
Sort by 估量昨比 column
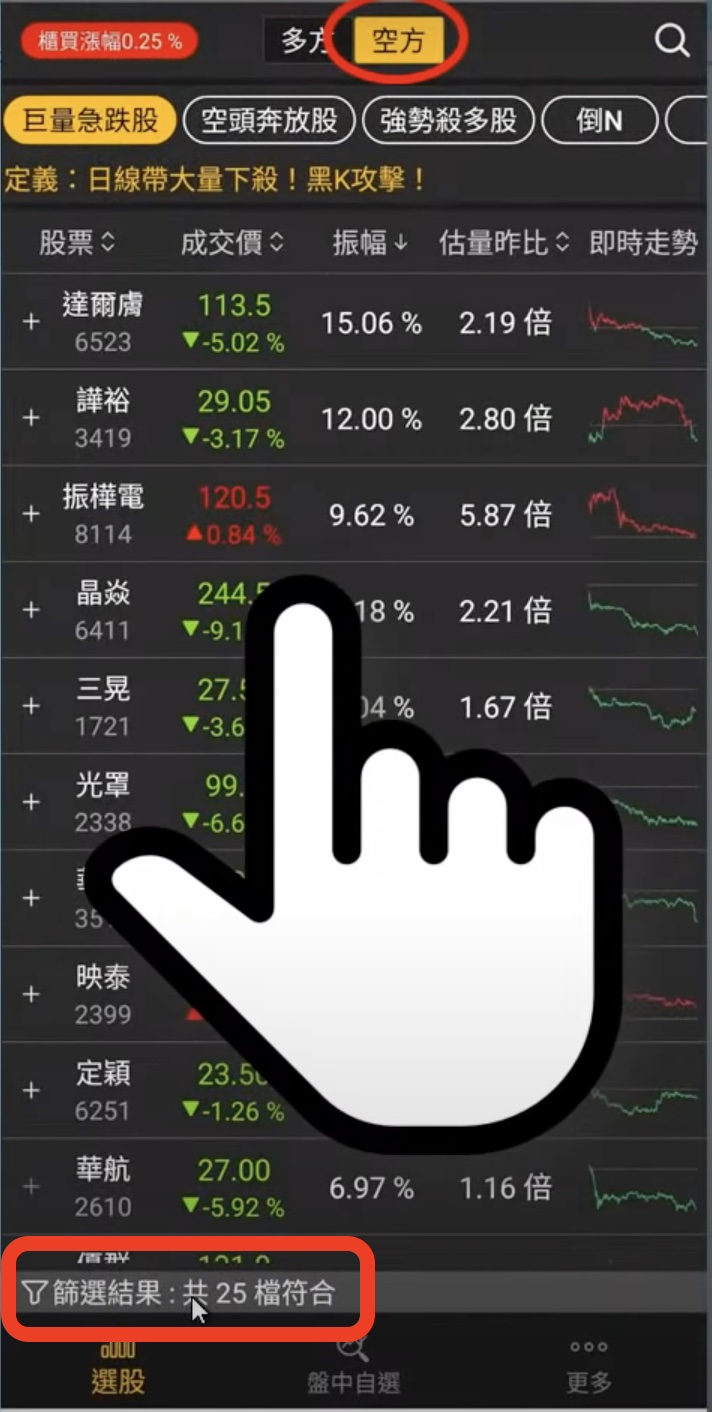tap(504, 242)
